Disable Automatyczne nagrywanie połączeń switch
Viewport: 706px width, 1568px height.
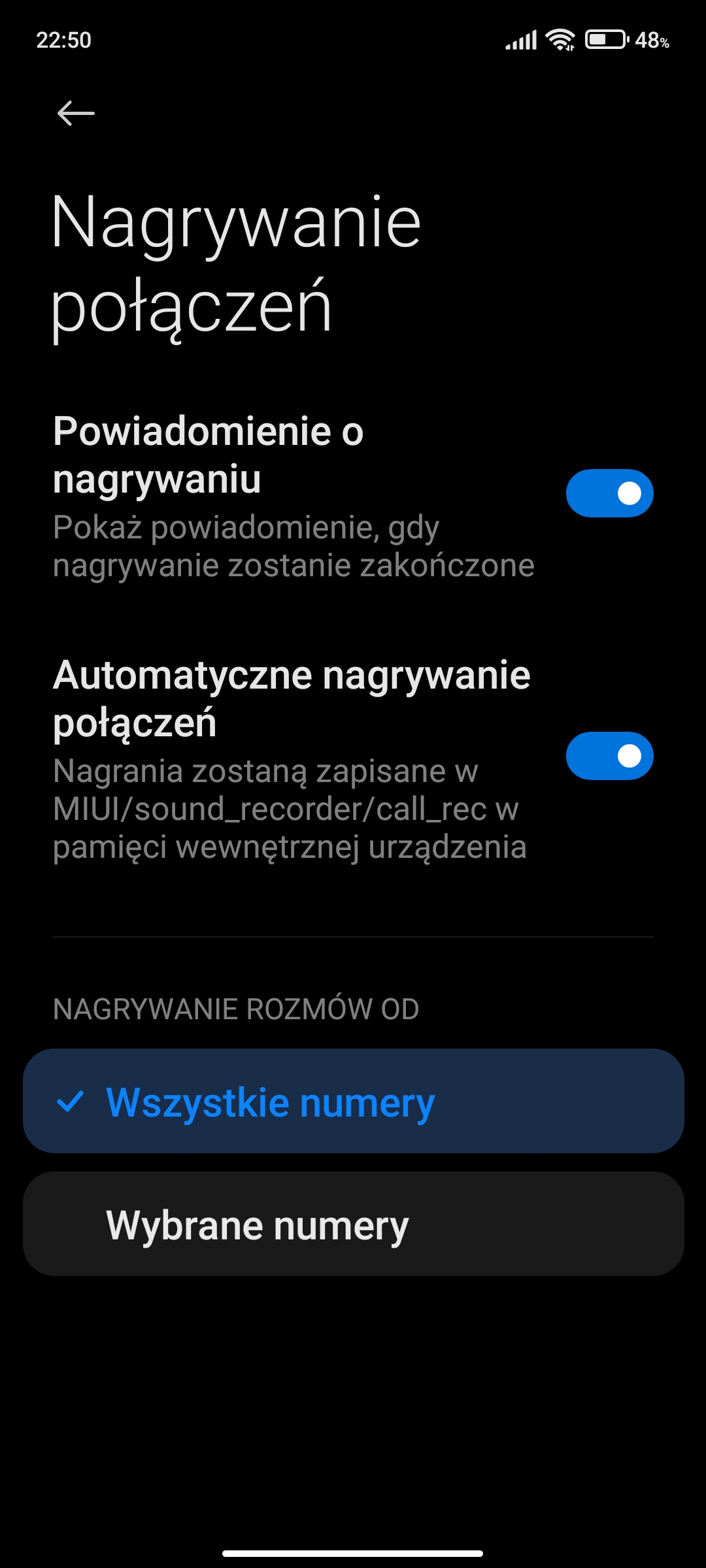tap(609, 756)
